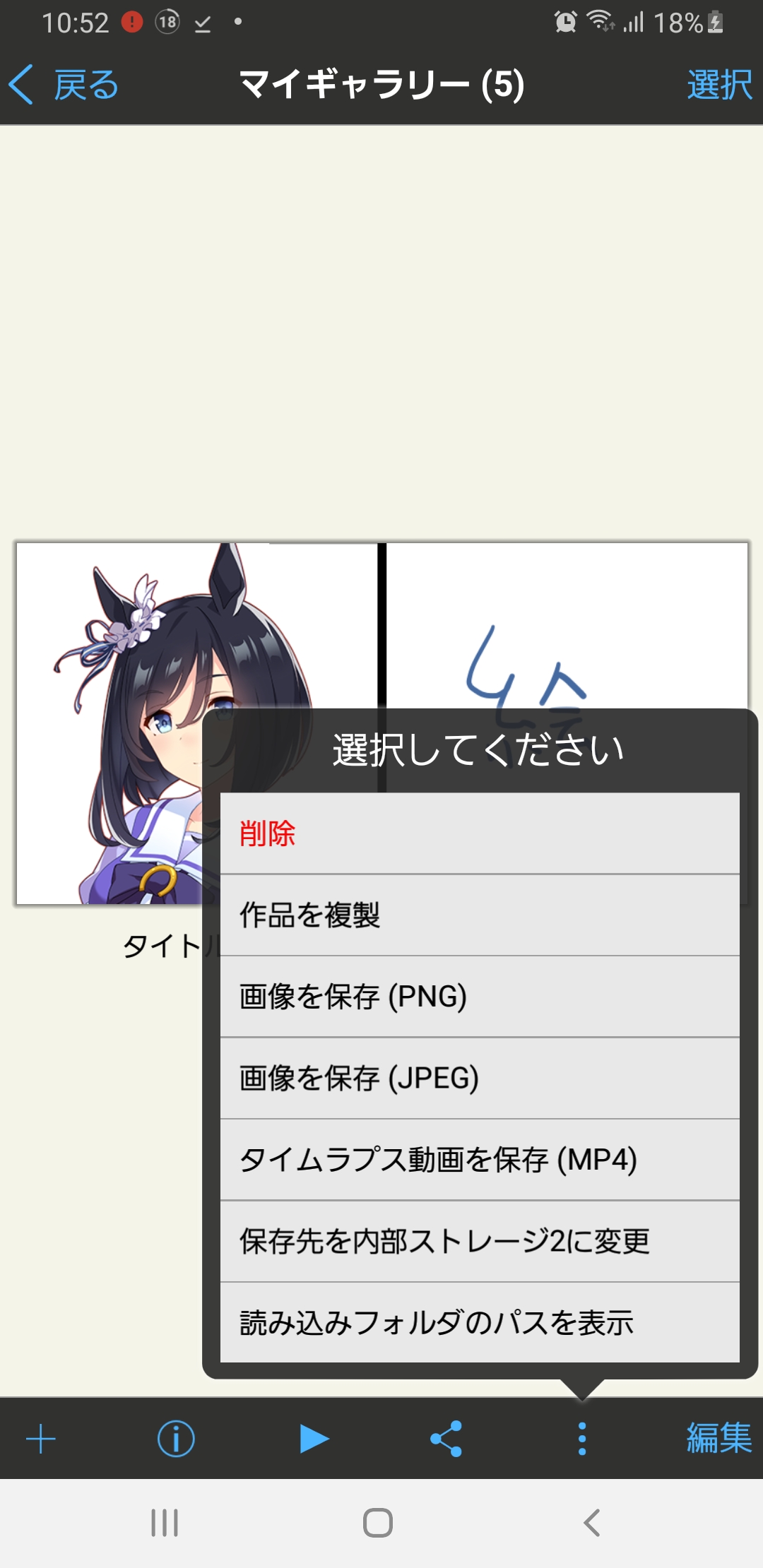
Task: Open recent apps
Action: 165,1523
